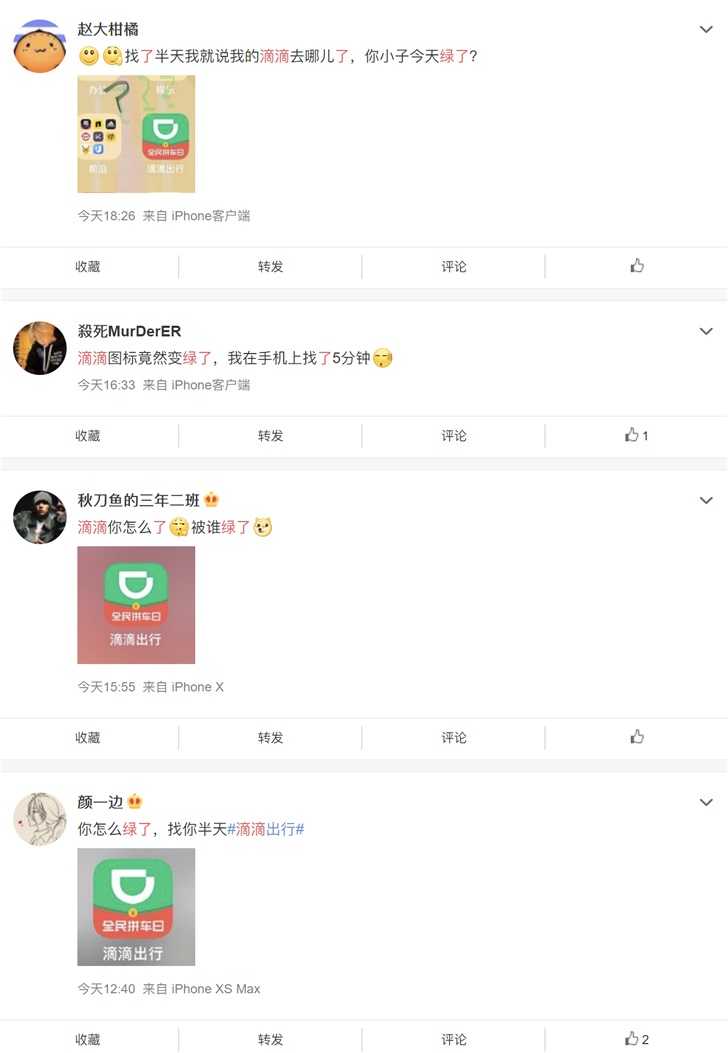Viewport: 728px width, 1053px height.
Task: Tap 评论 under 颜一边's post
Action: tap(454, 1039)
